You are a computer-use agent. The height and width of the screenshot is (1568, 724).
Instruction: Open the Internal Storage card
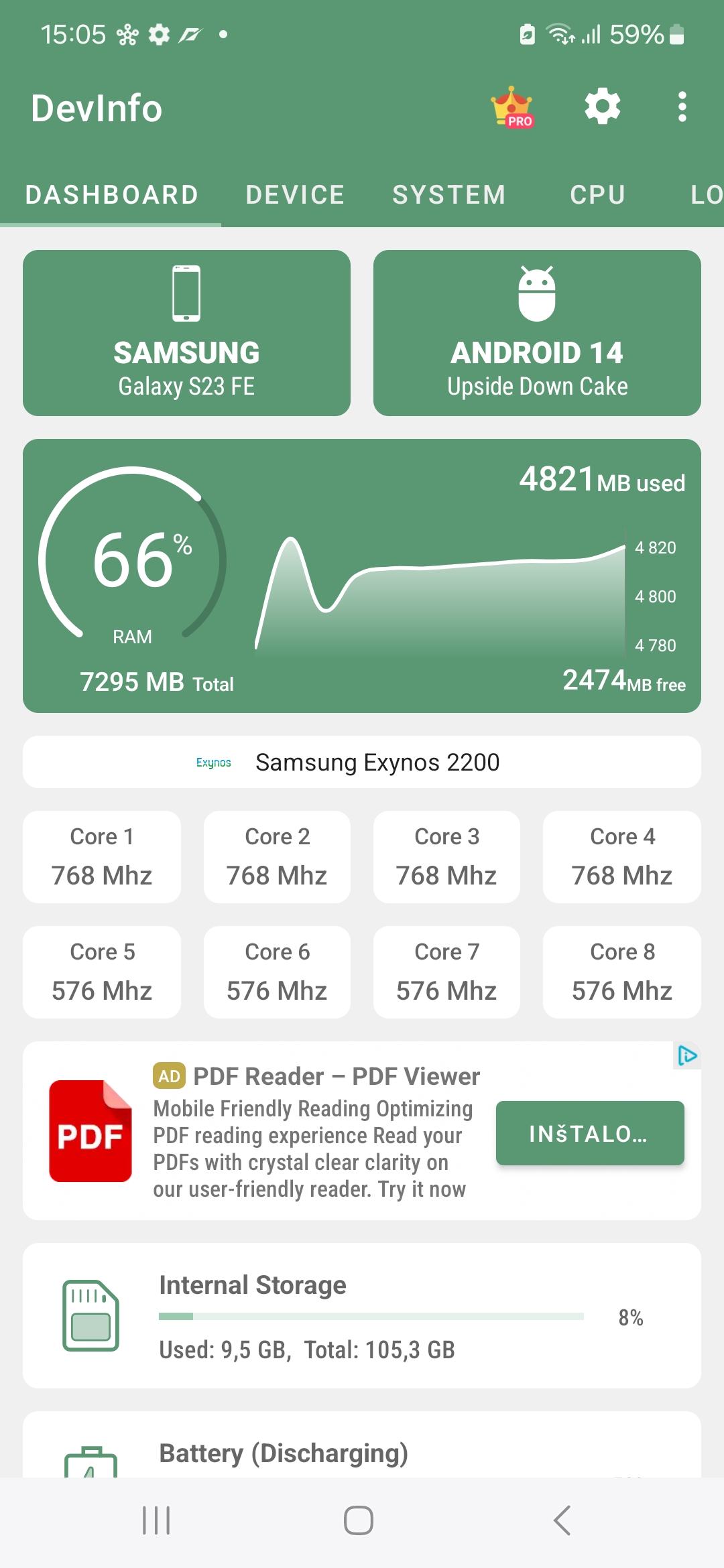[x=362, y=1316]
